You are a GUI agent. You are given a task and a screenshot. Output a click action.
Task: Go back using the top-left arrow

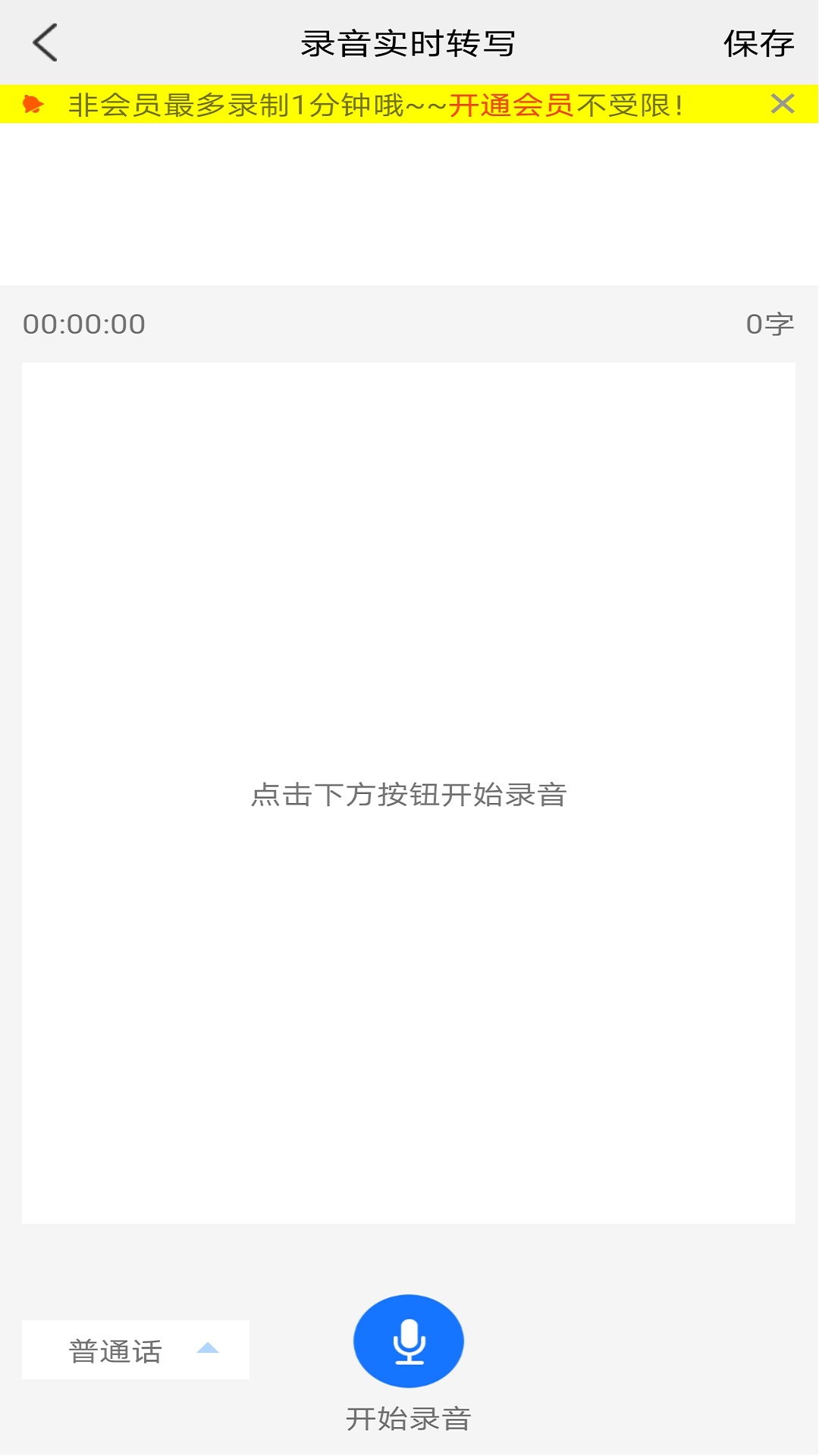tap(45, 42)
